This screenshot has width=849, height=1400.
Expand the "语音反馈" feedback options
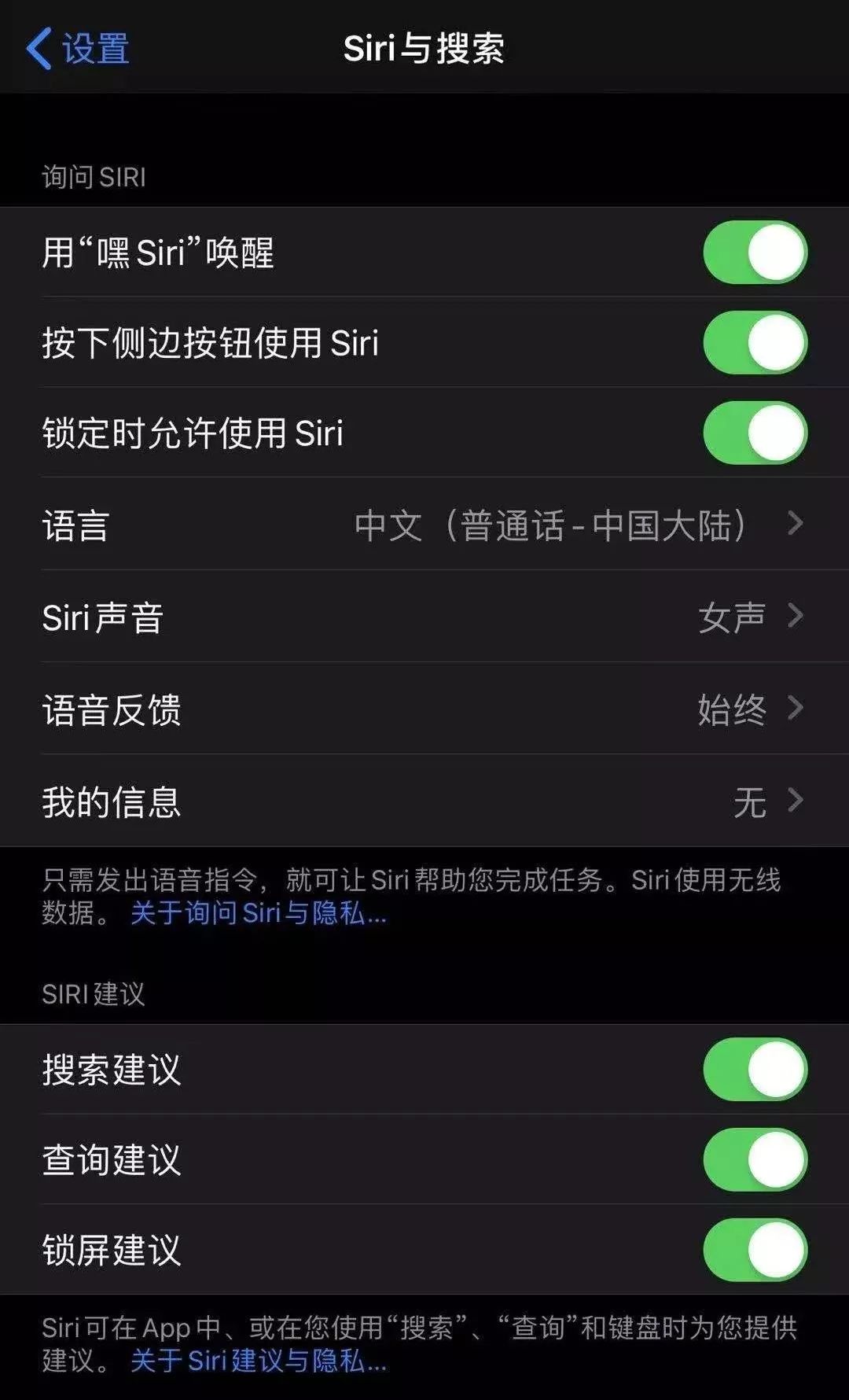[424, 710]
